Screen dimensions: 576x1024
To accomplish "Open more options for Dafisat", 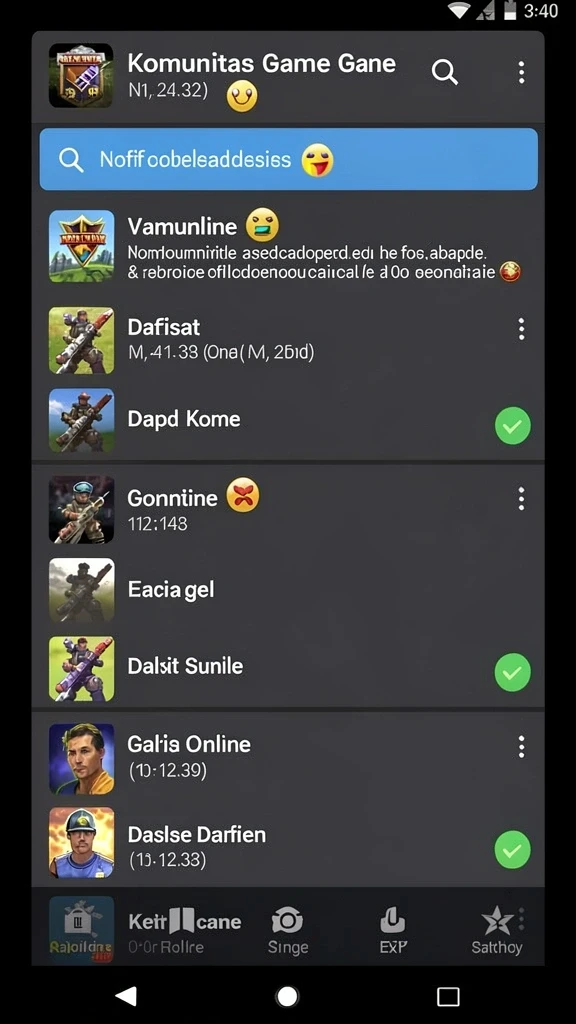I will [521, 329].
